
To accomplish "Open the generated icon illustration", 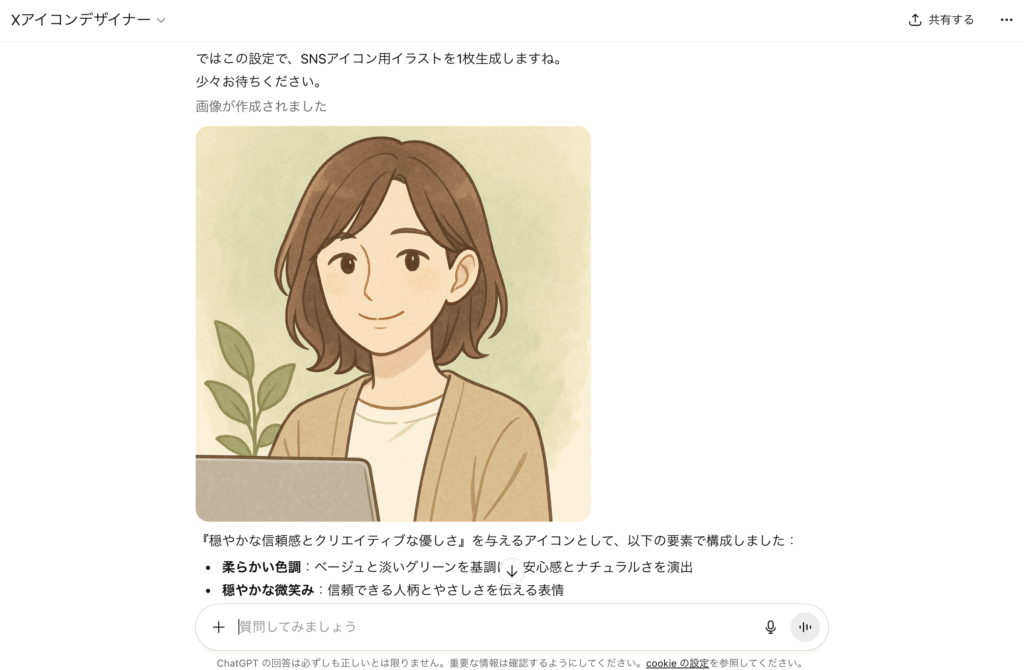I will click(393, 323).
